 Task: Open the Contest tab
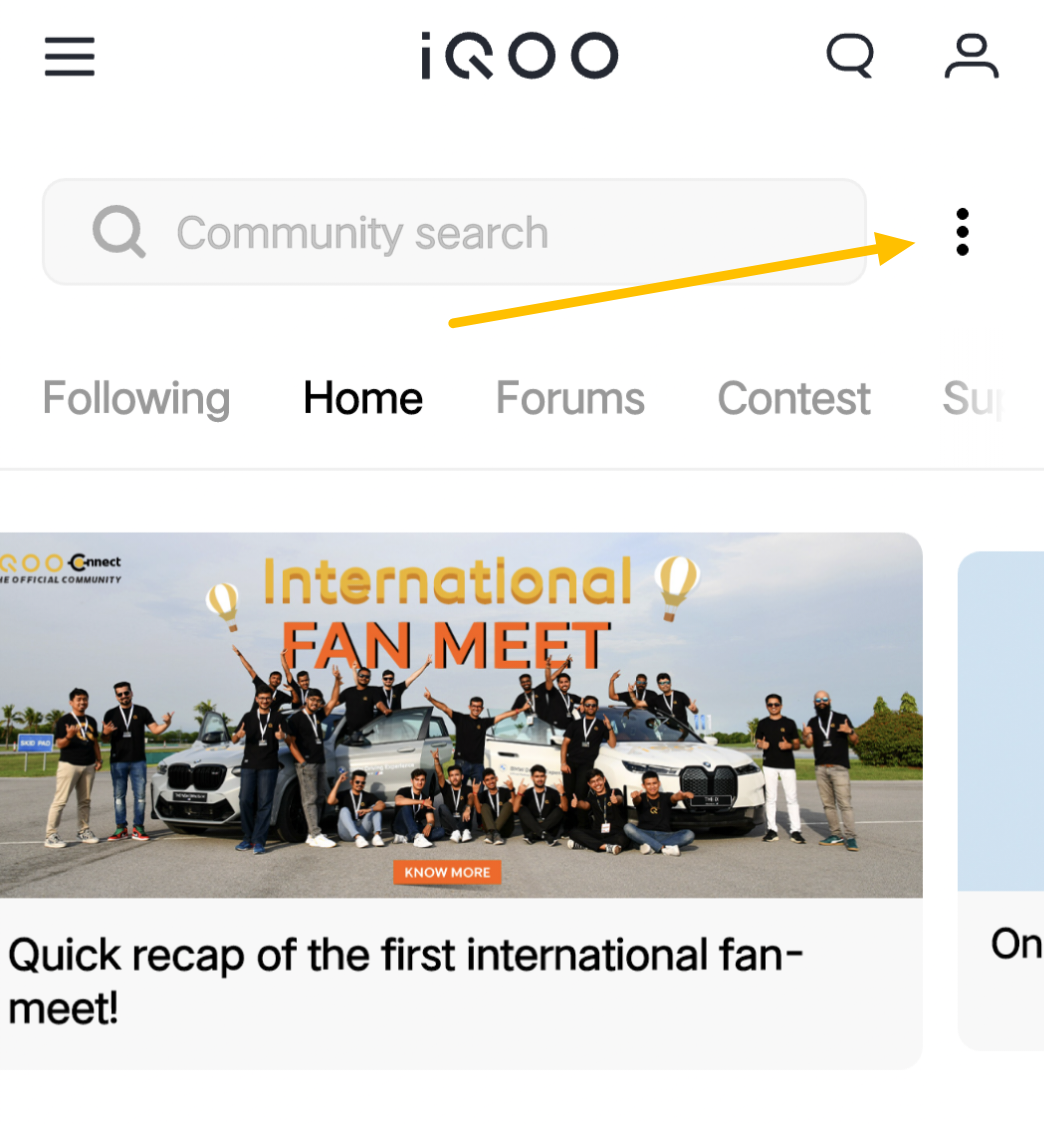pos(793,398)
